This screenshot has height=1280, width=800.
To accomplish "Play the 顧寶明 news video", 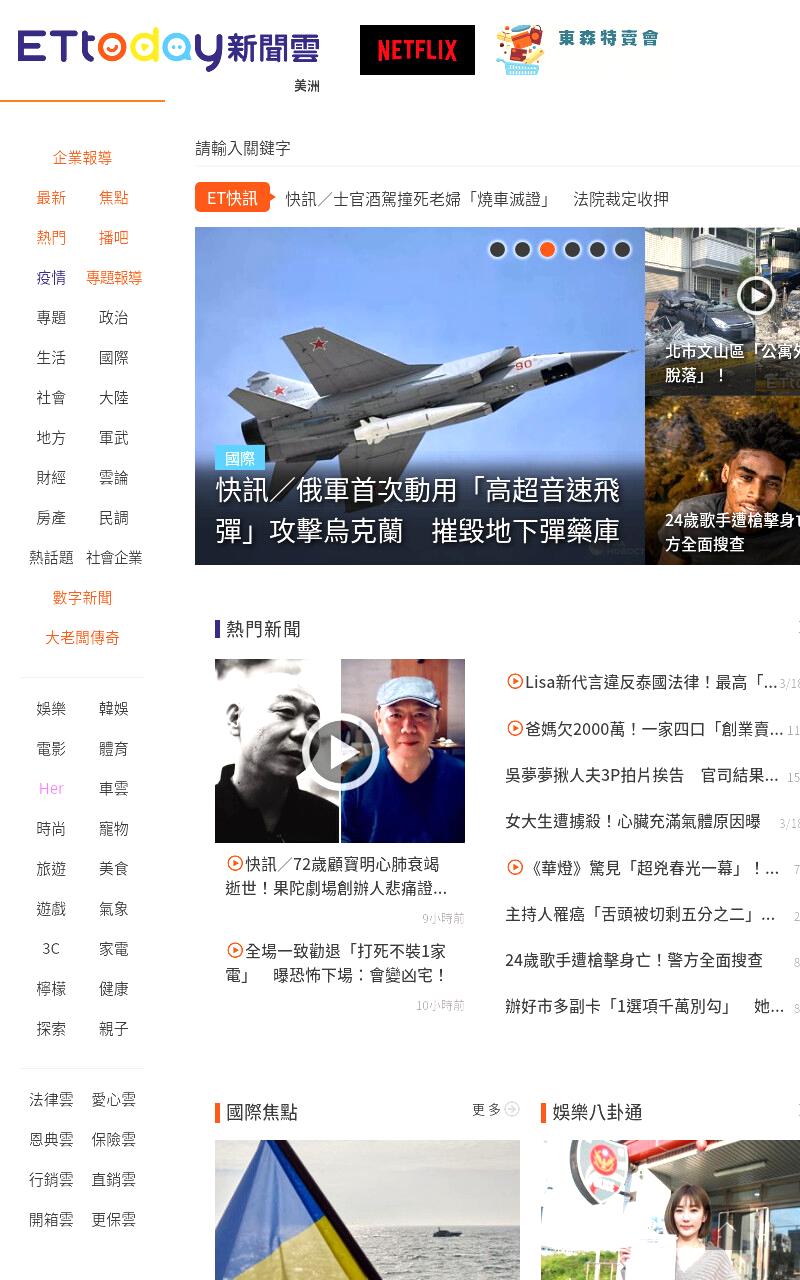I will tap(340, 751).
